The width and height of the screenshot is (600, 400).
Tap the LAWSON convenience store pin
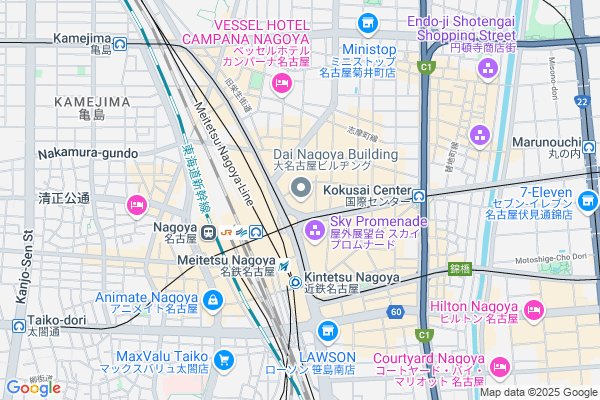pos(327,331)
